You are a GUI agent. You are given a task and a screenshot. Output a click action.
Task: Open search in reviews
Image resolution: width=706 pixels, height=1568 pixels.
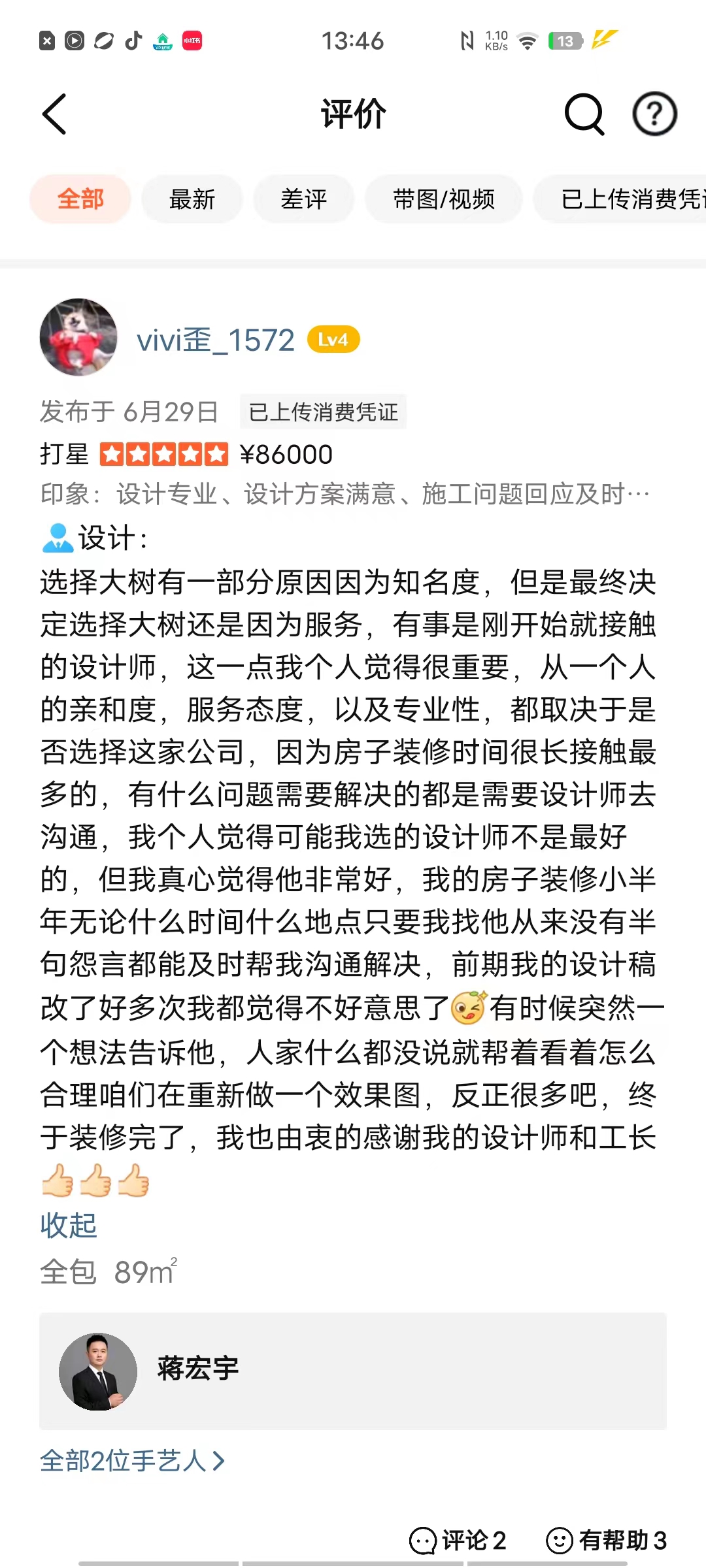pos(584,114)
